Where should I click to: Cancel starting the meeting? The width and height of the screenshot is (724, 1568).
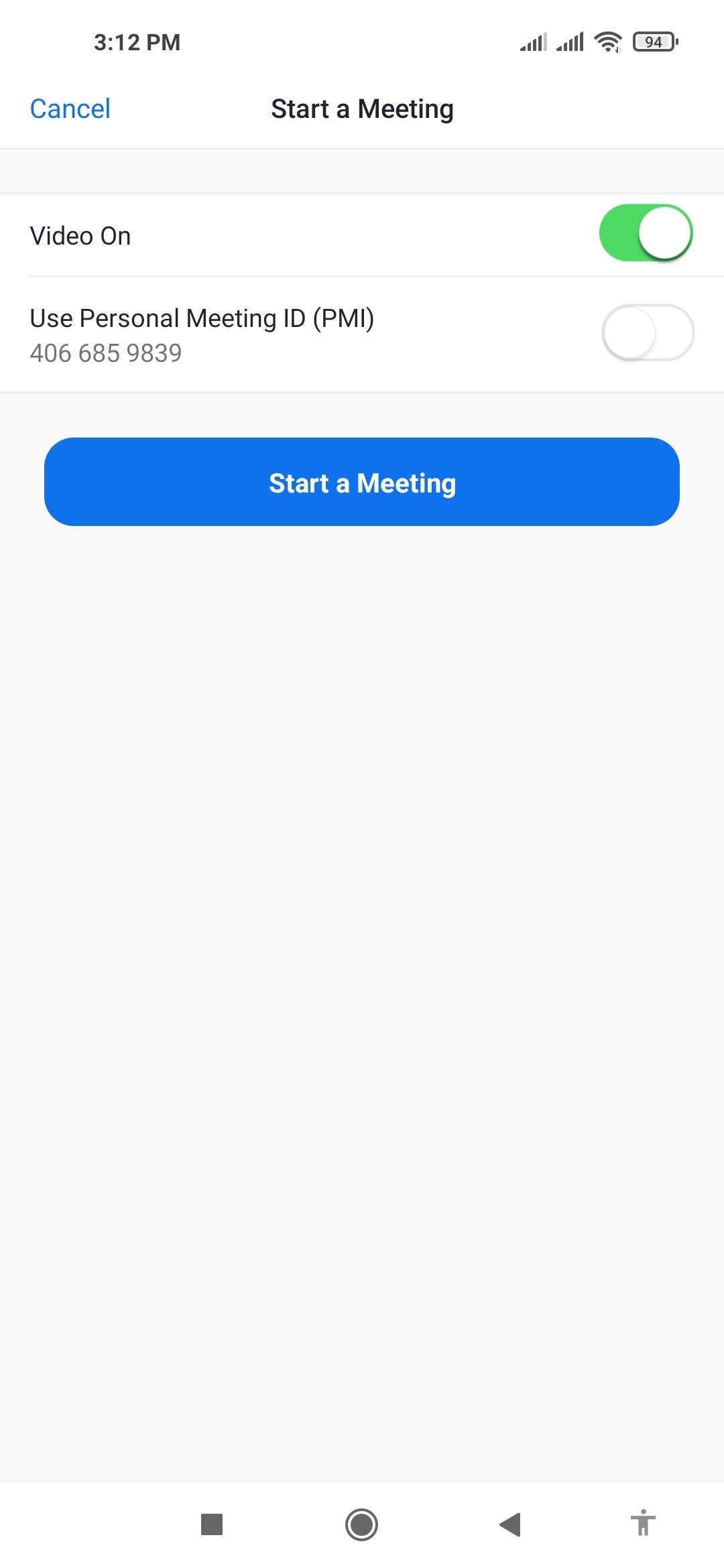(70, 109)
